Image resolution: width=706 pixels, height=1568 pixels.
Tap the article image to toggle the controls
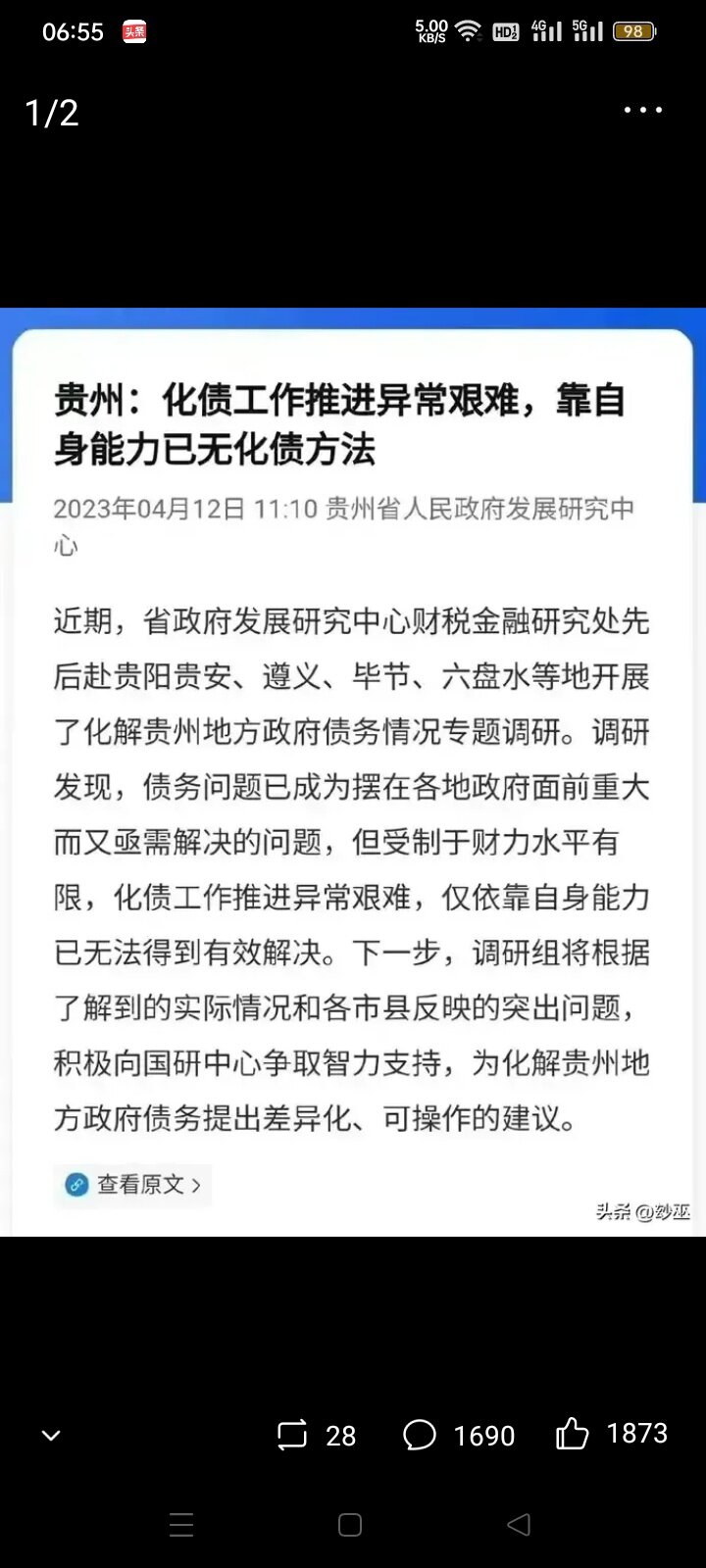(x=353, y=772)
